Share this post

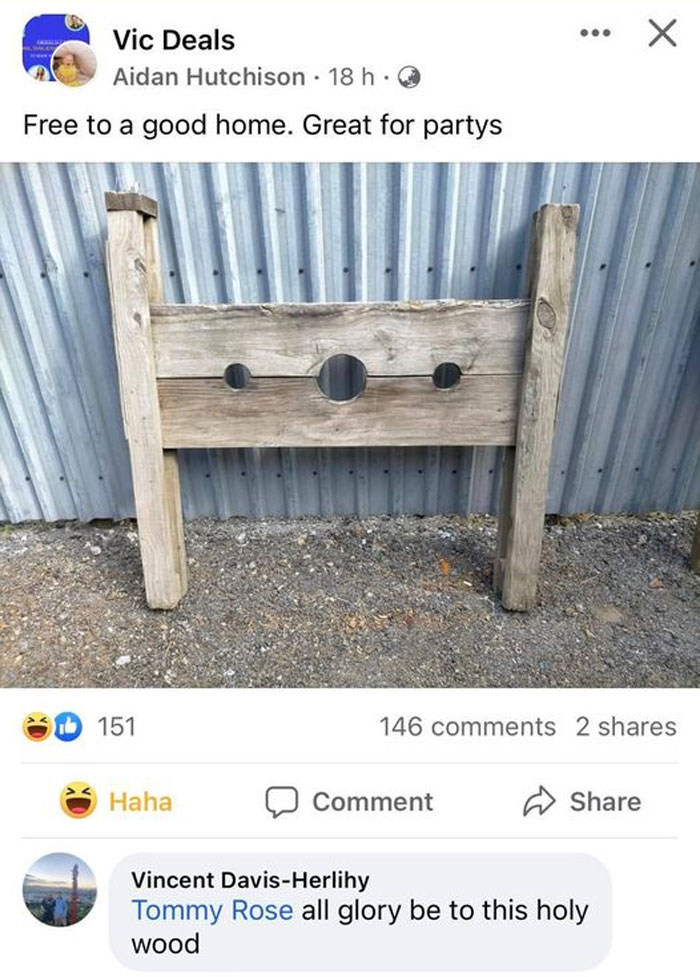[x=582, y=801]
